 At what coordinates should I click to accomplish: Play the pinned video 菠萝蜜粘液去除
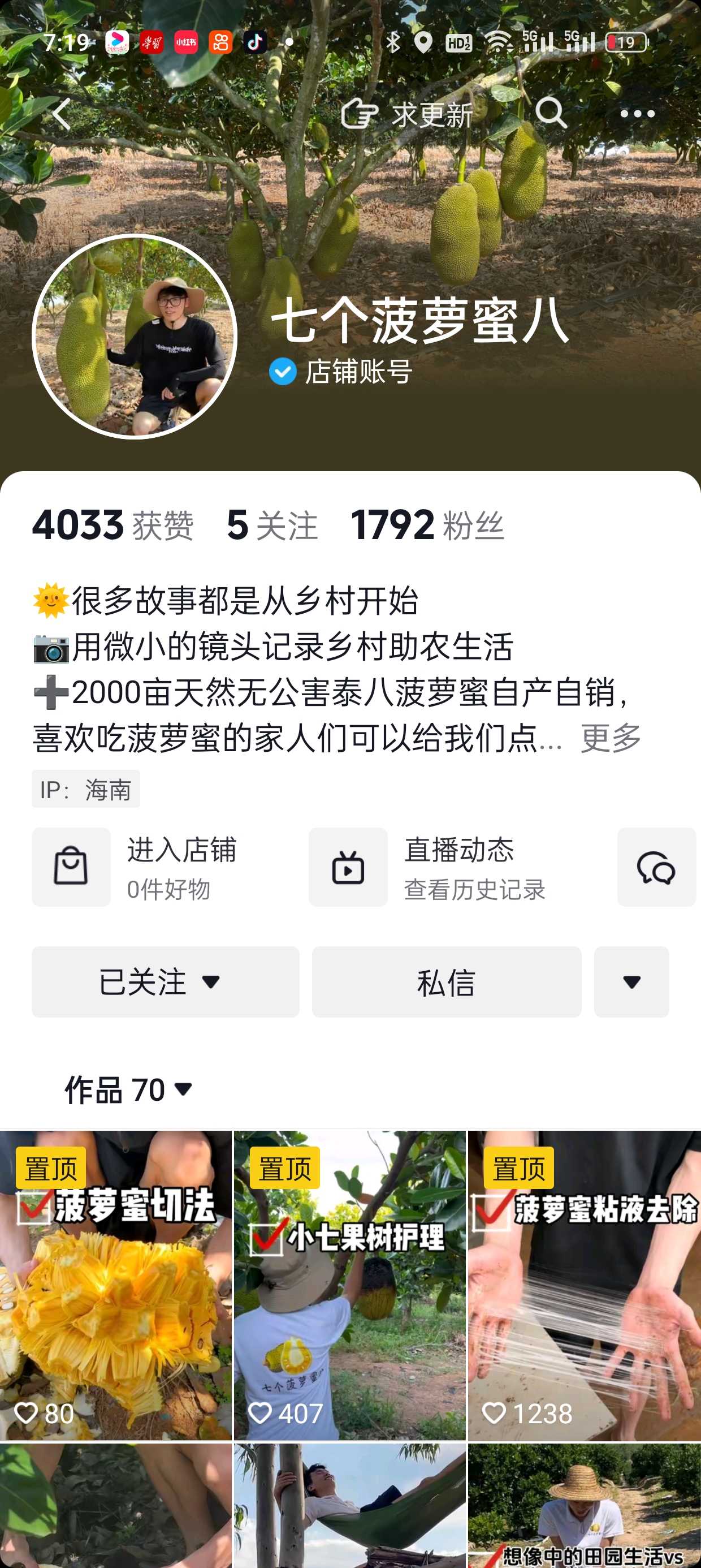(584, 1286)
